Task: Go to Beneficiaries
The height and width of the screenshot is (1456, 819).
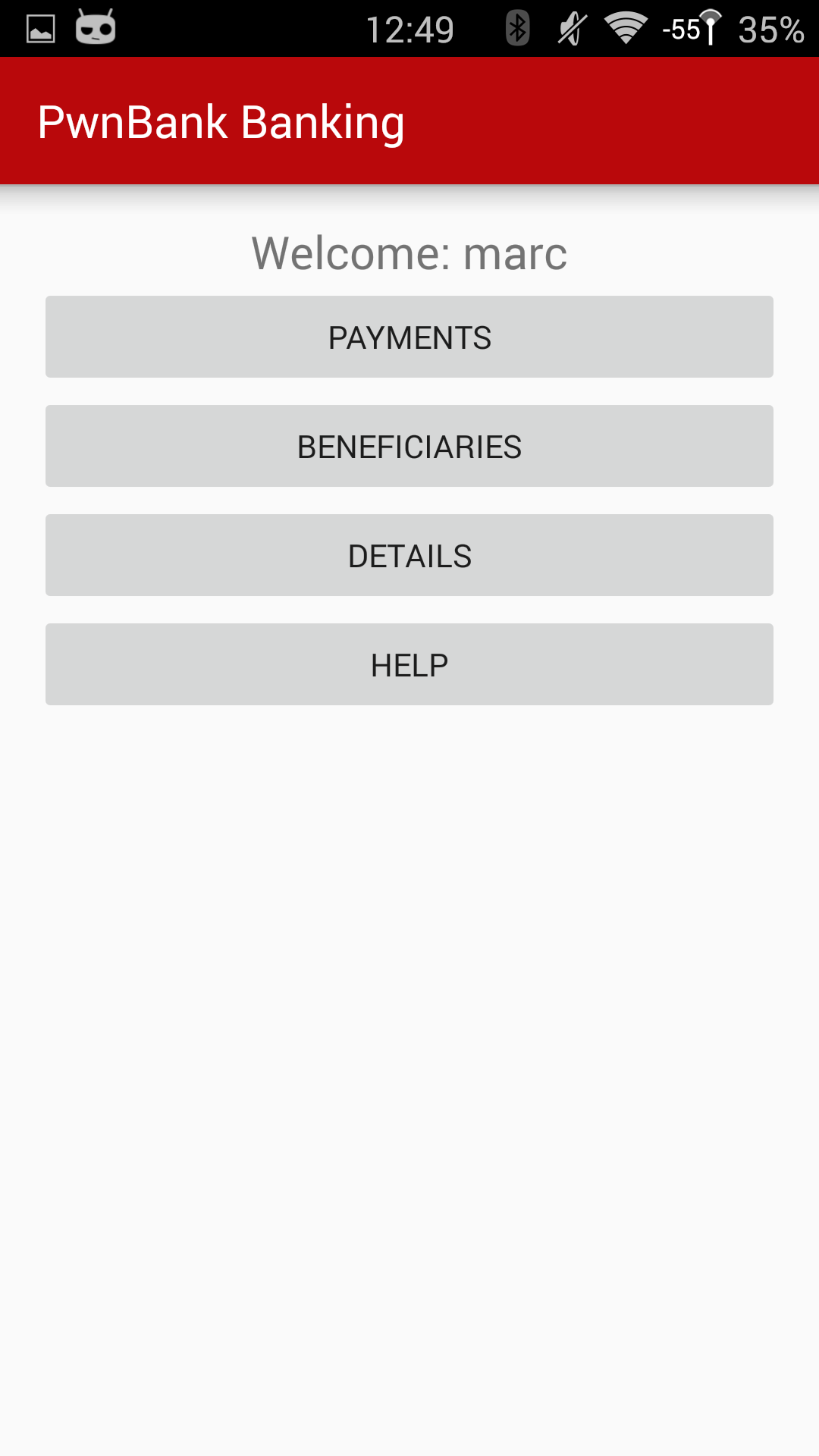Action: tap(409, 447)
